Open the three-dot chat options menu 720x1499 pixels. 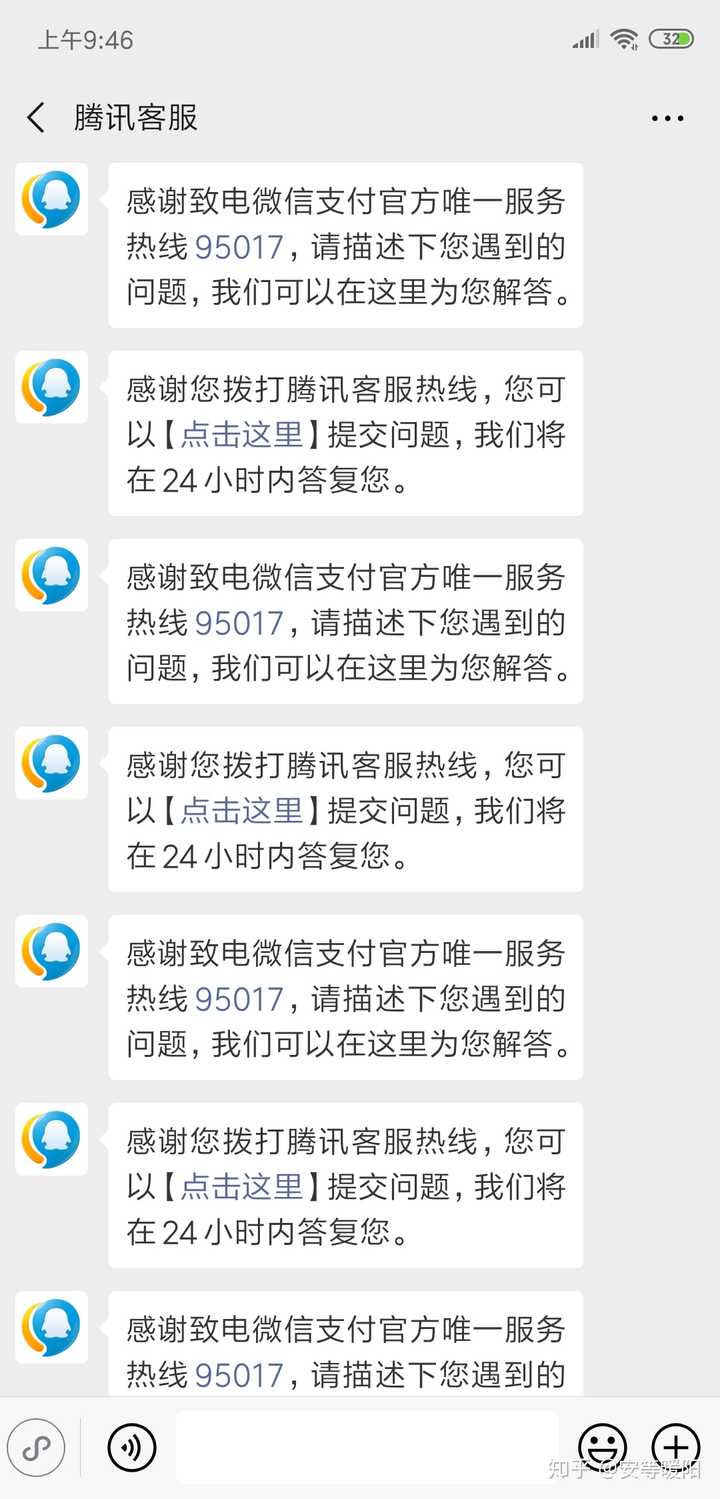coord(667,118)
